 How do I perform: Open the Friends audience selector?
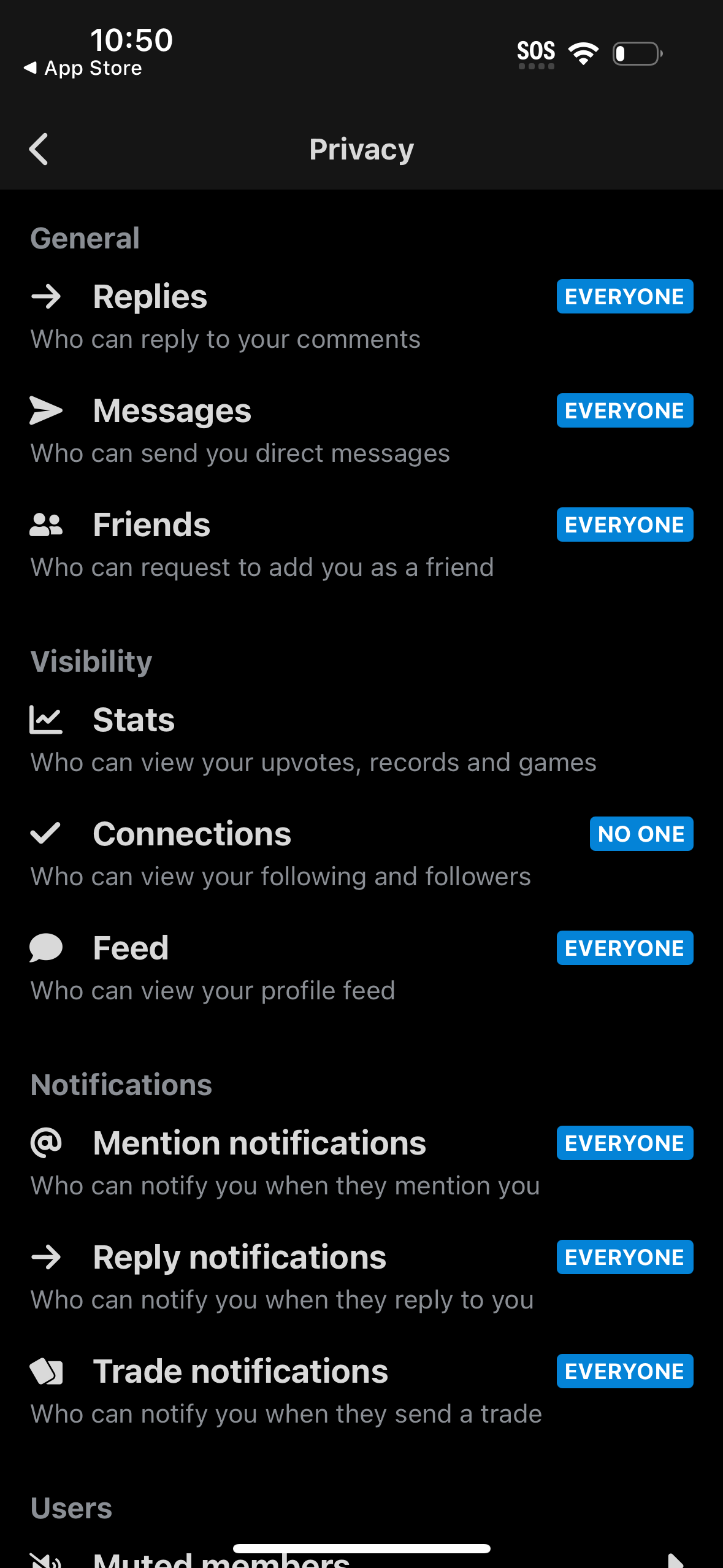[x=624, y=525]
